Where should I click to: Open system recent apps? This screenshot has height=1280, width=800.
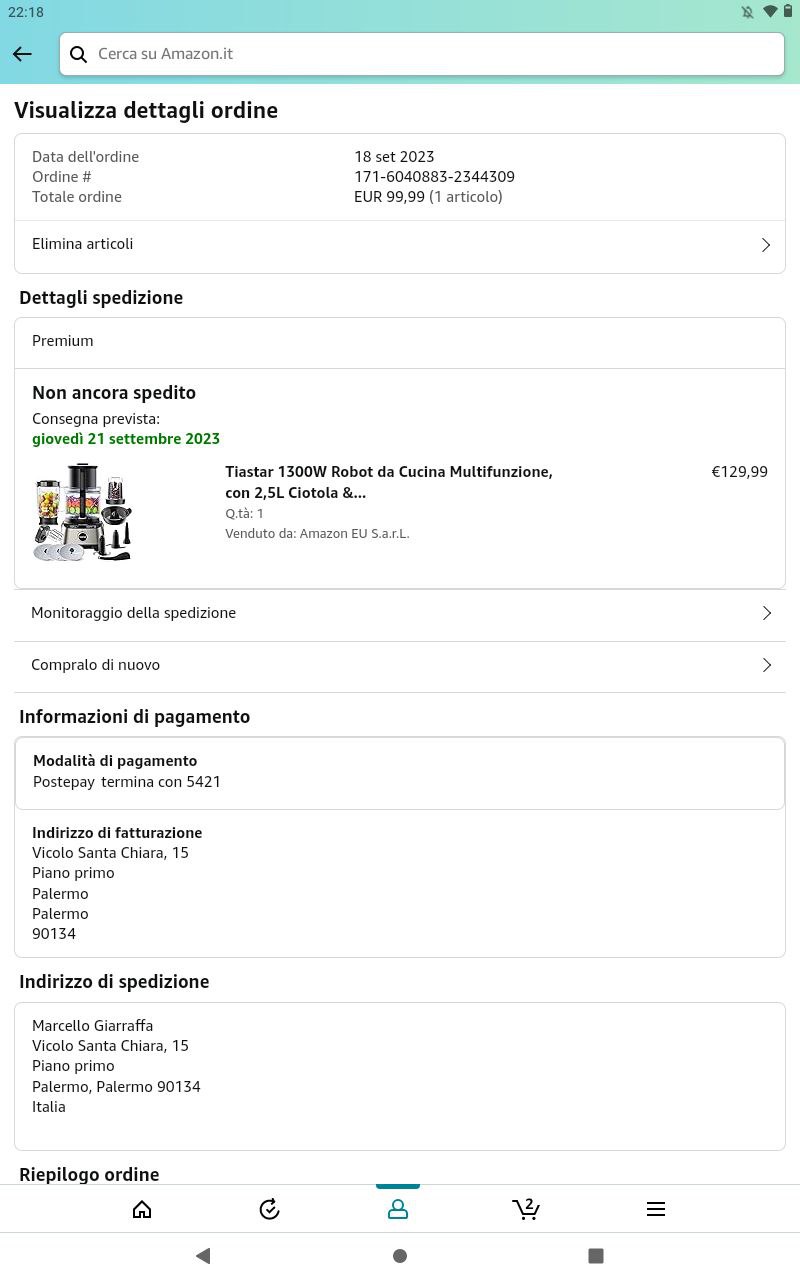(596, 1256)
